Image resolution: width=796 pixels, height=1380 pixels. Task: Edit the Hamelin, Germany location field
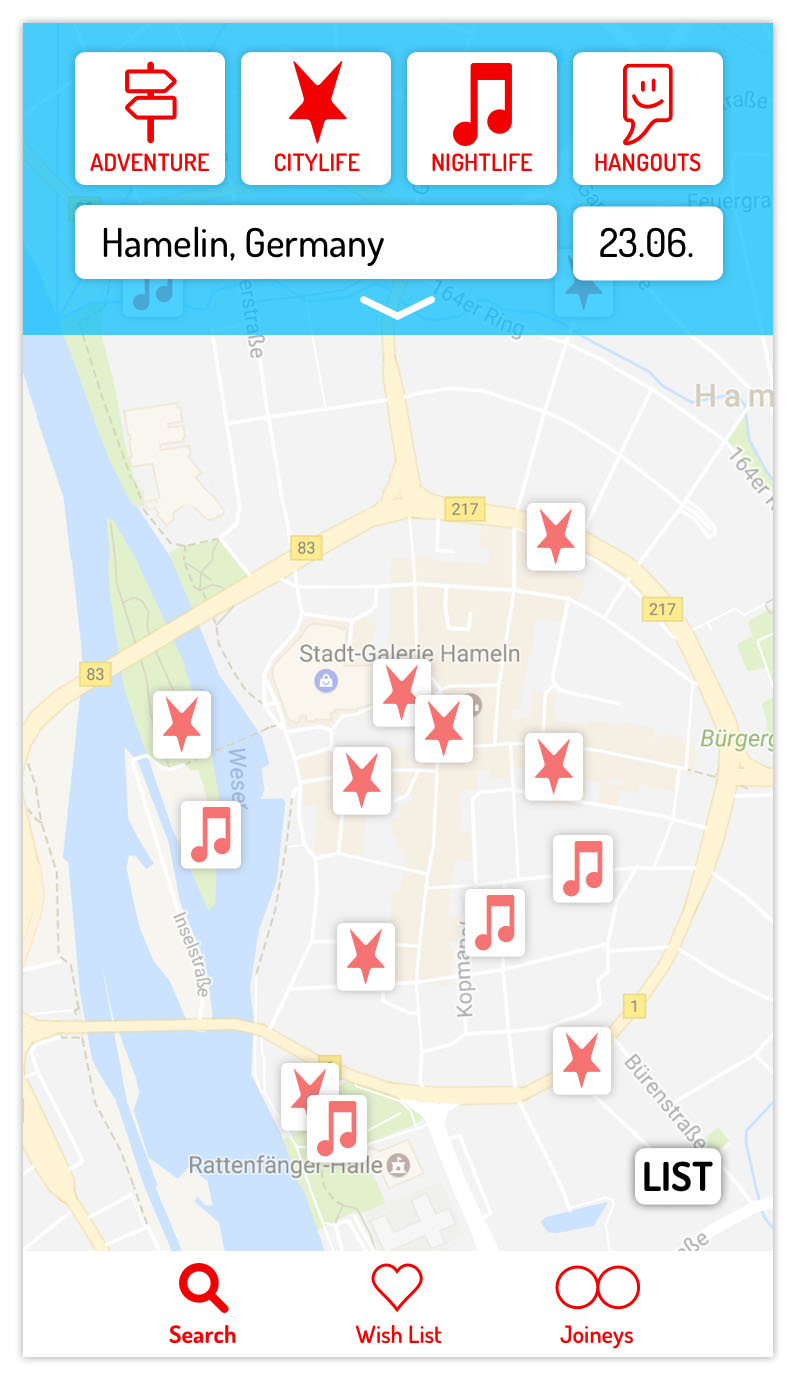[x=315, y=243]
